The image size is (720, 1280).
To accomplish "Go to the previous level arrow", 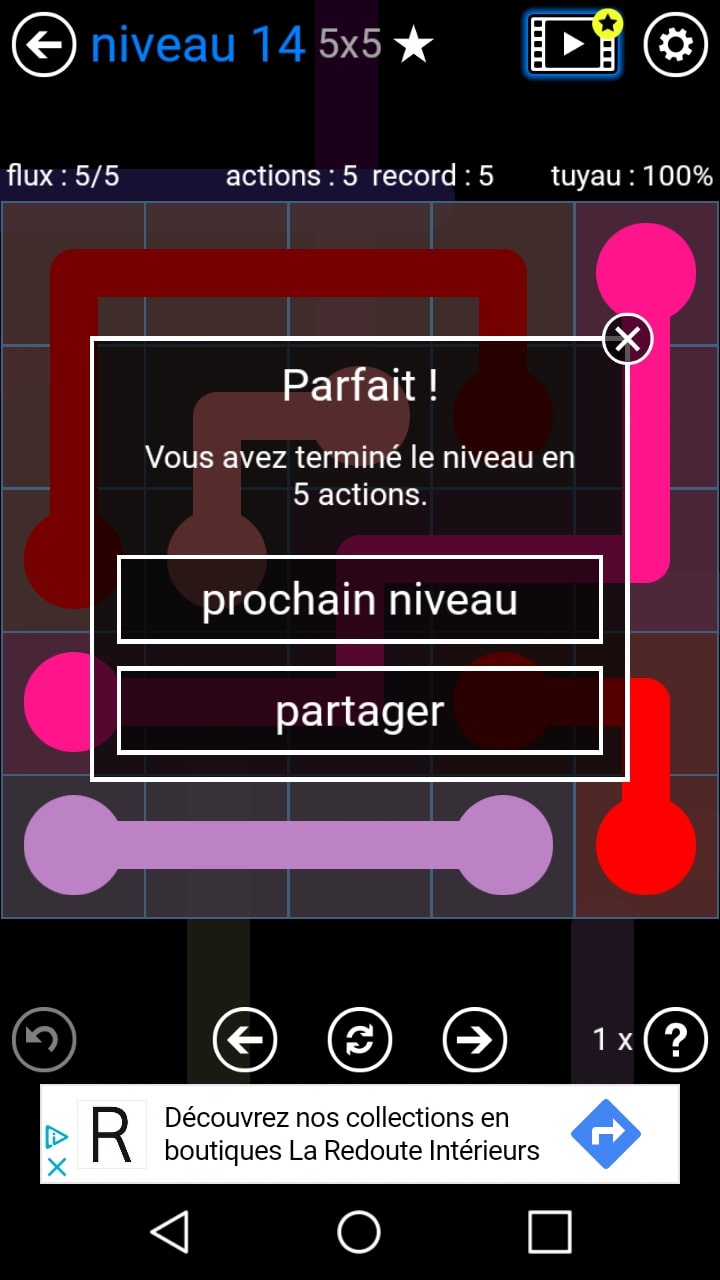I will point(245,1040).
